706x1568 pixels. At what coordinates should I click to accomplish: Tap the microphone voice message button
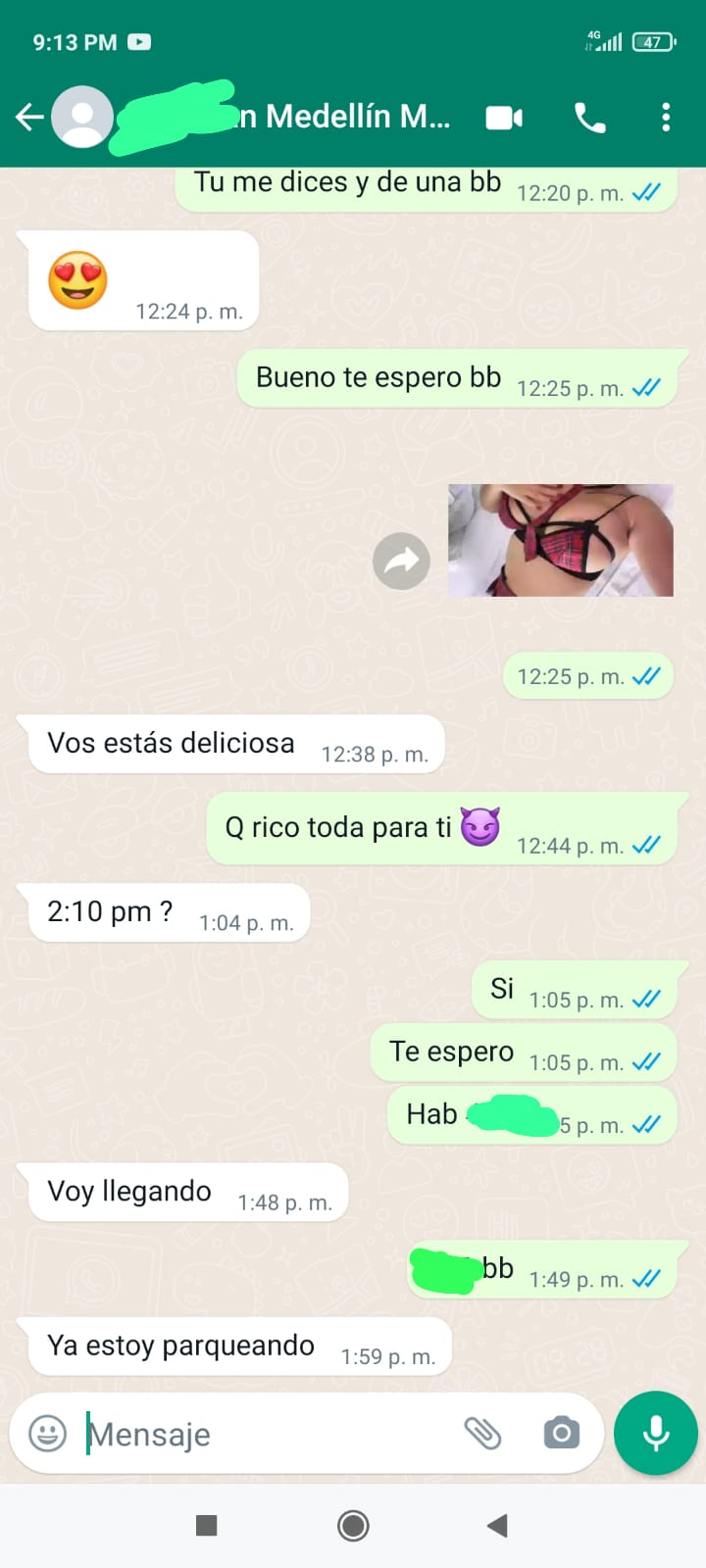pyautogui.click(x=656, y=1433)
